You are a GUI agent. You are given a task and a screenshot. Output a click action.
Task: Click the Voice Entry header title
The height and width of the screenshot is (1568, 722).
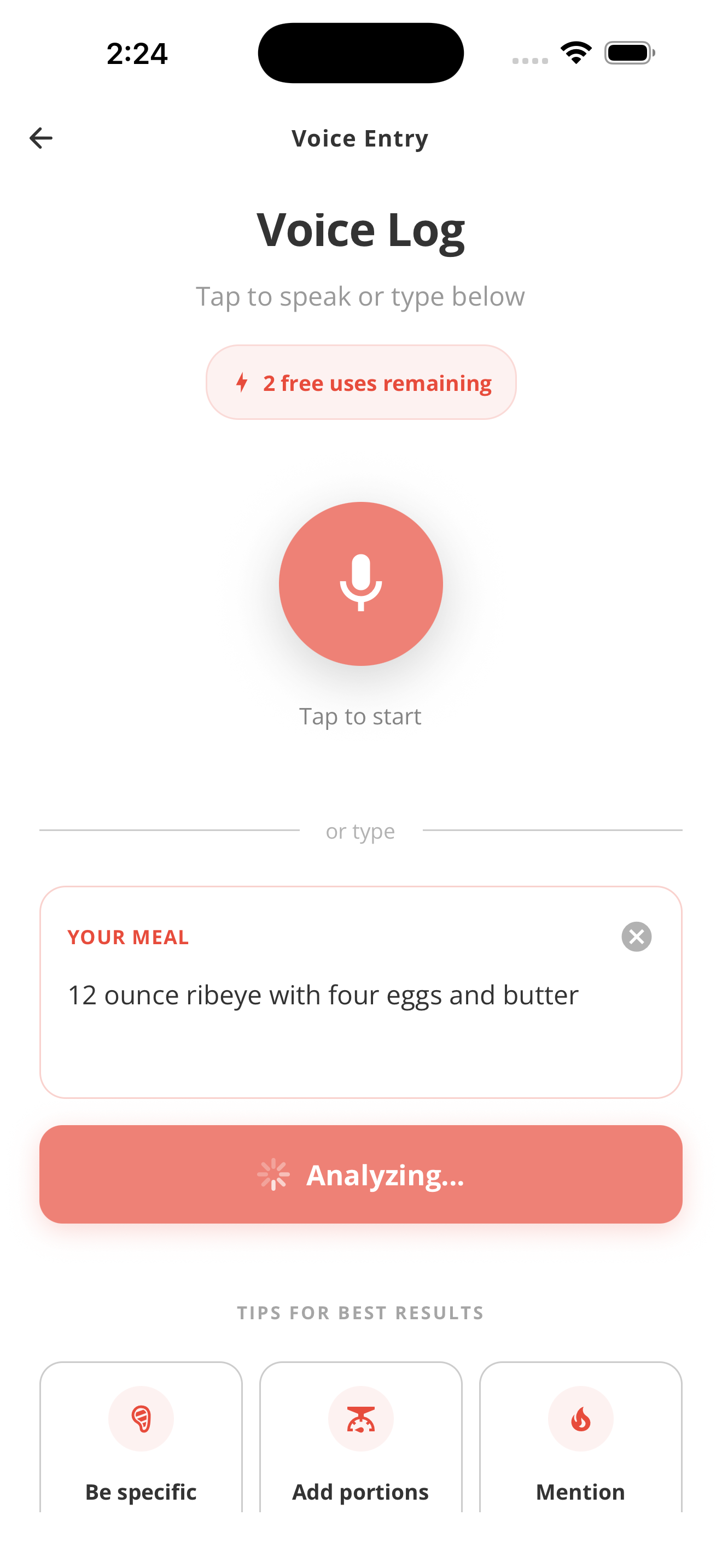click(360, 138)
